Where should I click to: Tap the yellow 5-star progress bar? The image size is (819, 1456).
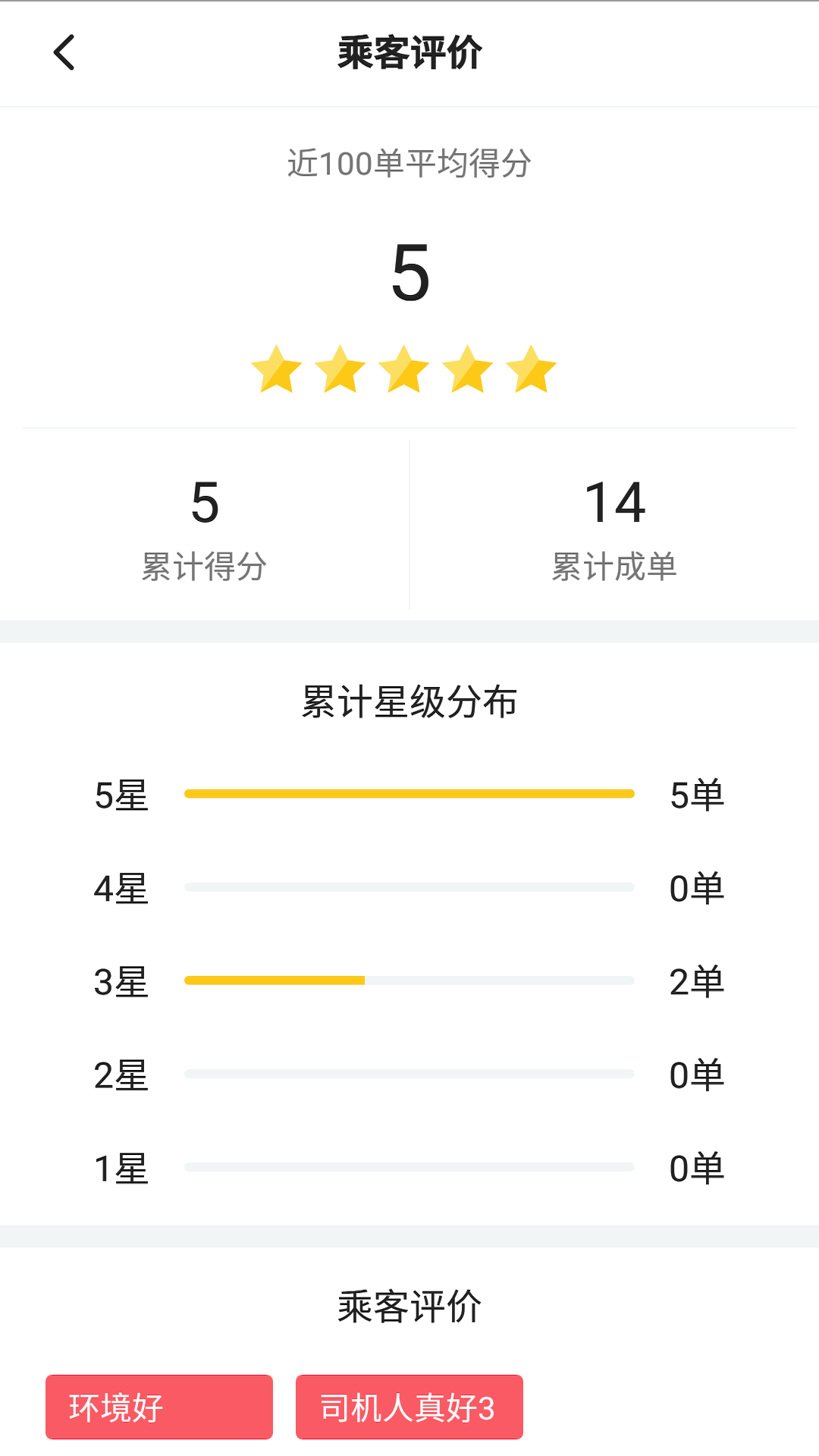(409, 792)
